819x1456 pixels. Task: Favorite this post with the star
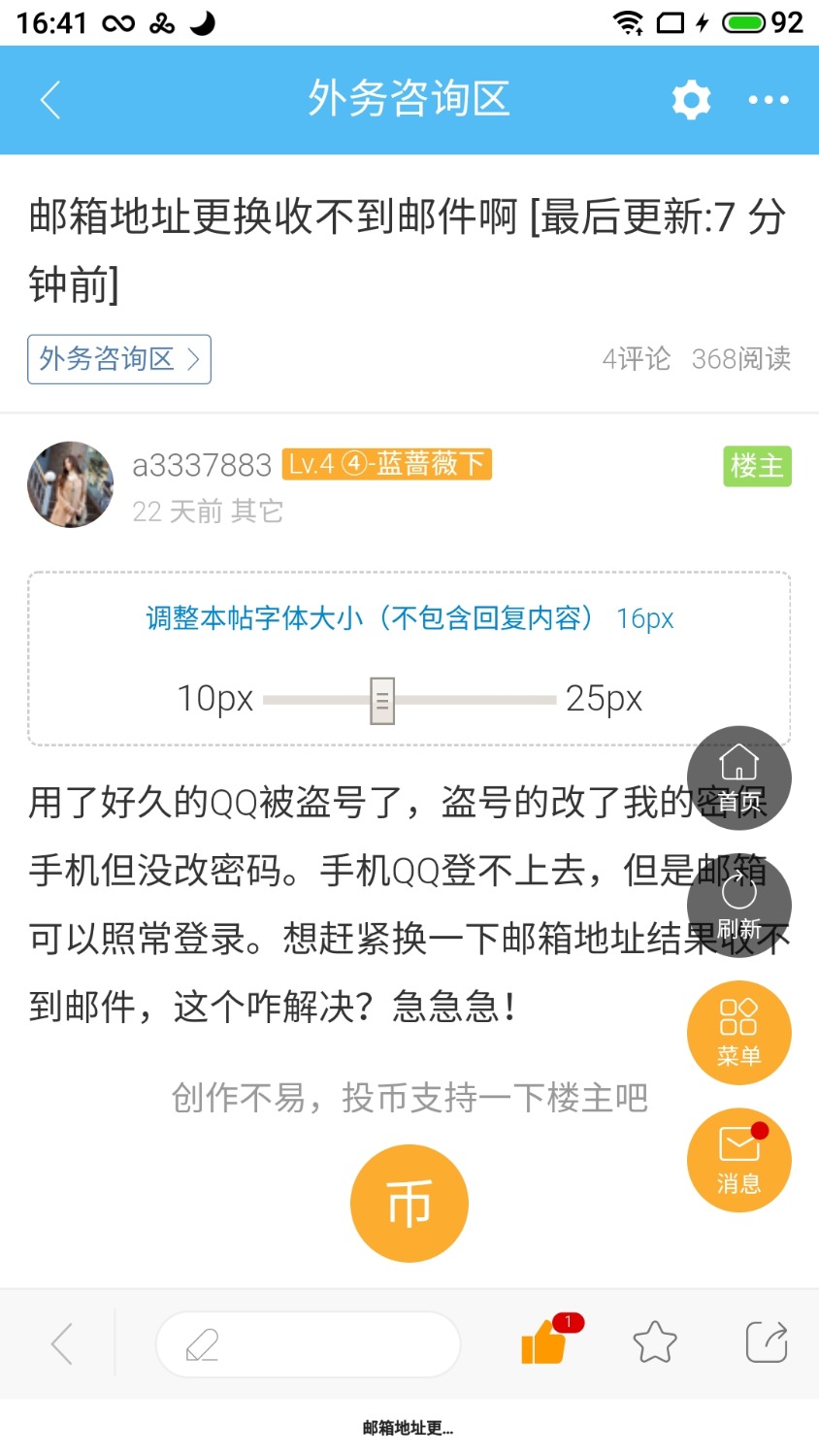coord(655,1343)
